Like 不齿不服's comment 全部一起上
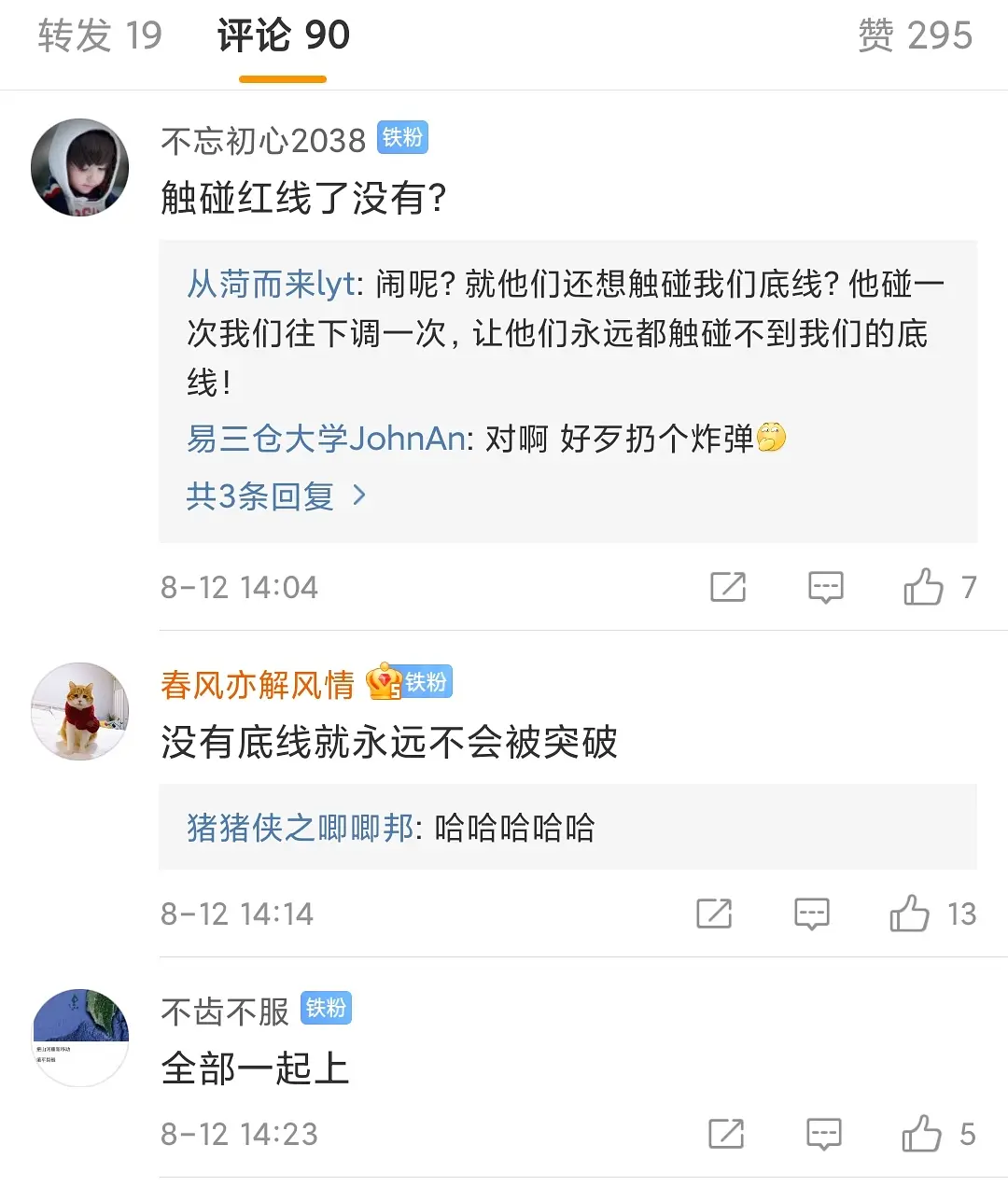The image size is (1008, 1186). (921, 1134)
